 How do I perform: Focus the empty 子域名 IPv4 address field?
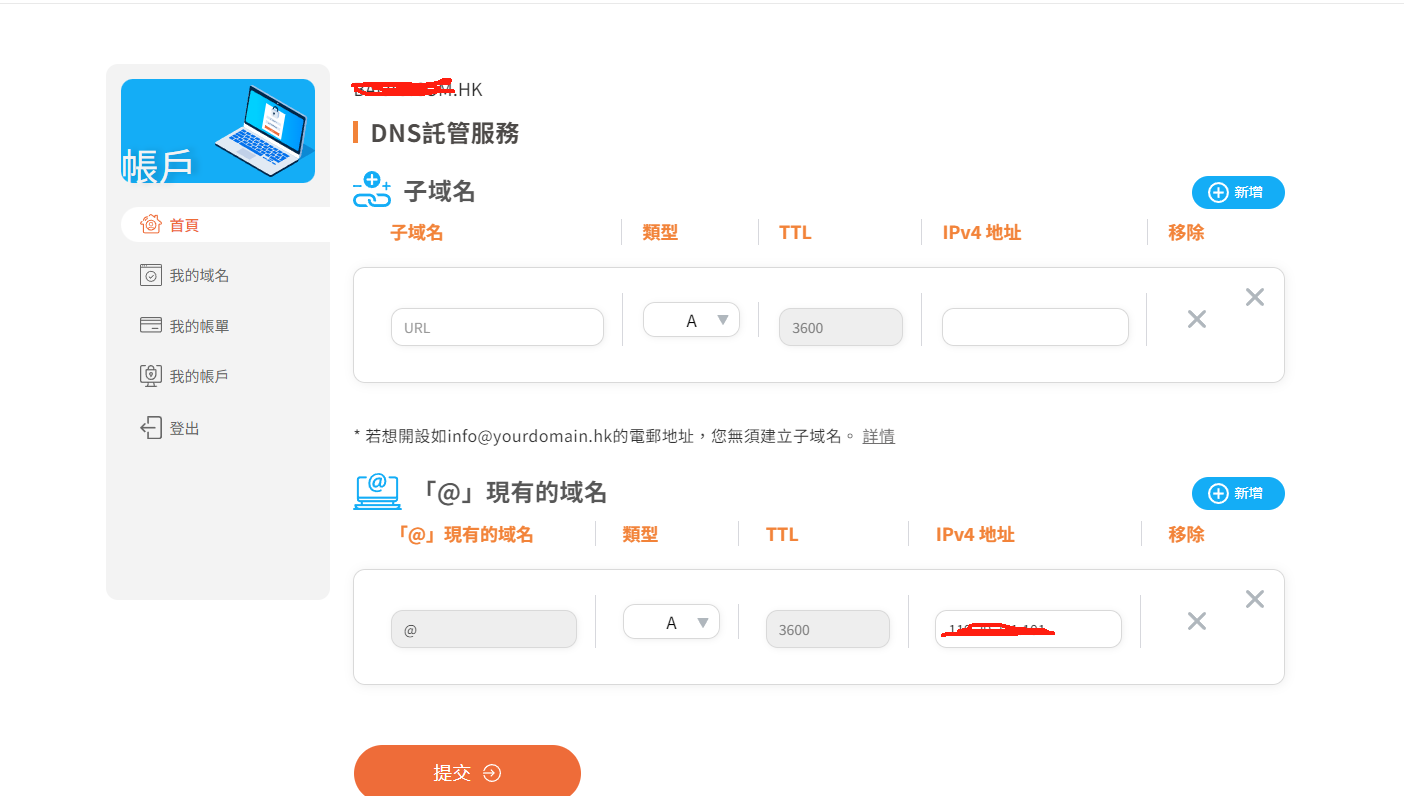(x=1035, y=327)
